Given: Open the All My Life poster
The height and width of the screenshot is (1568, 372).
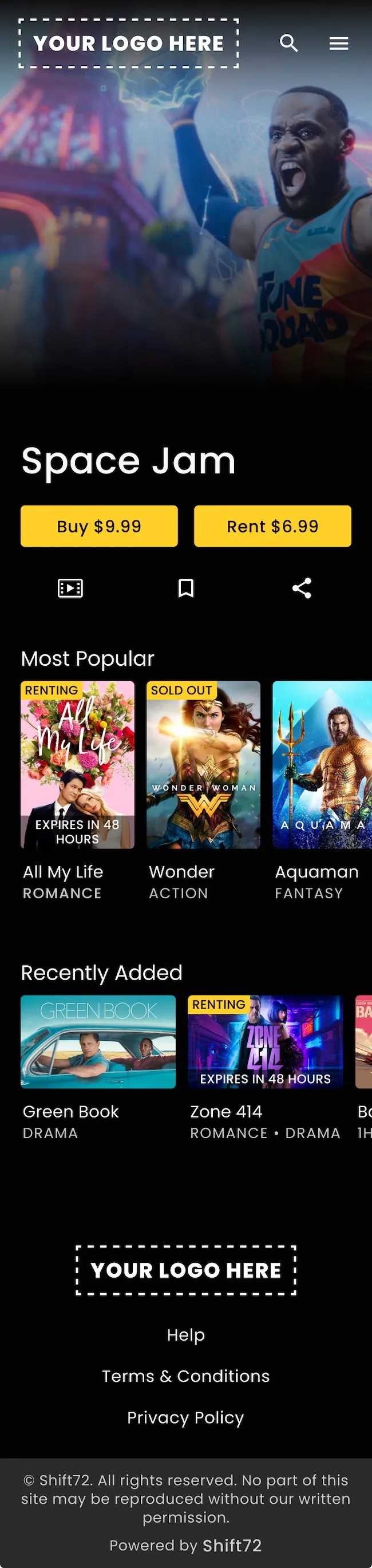Looking at the screenshot, I should [x=77, y=764].
